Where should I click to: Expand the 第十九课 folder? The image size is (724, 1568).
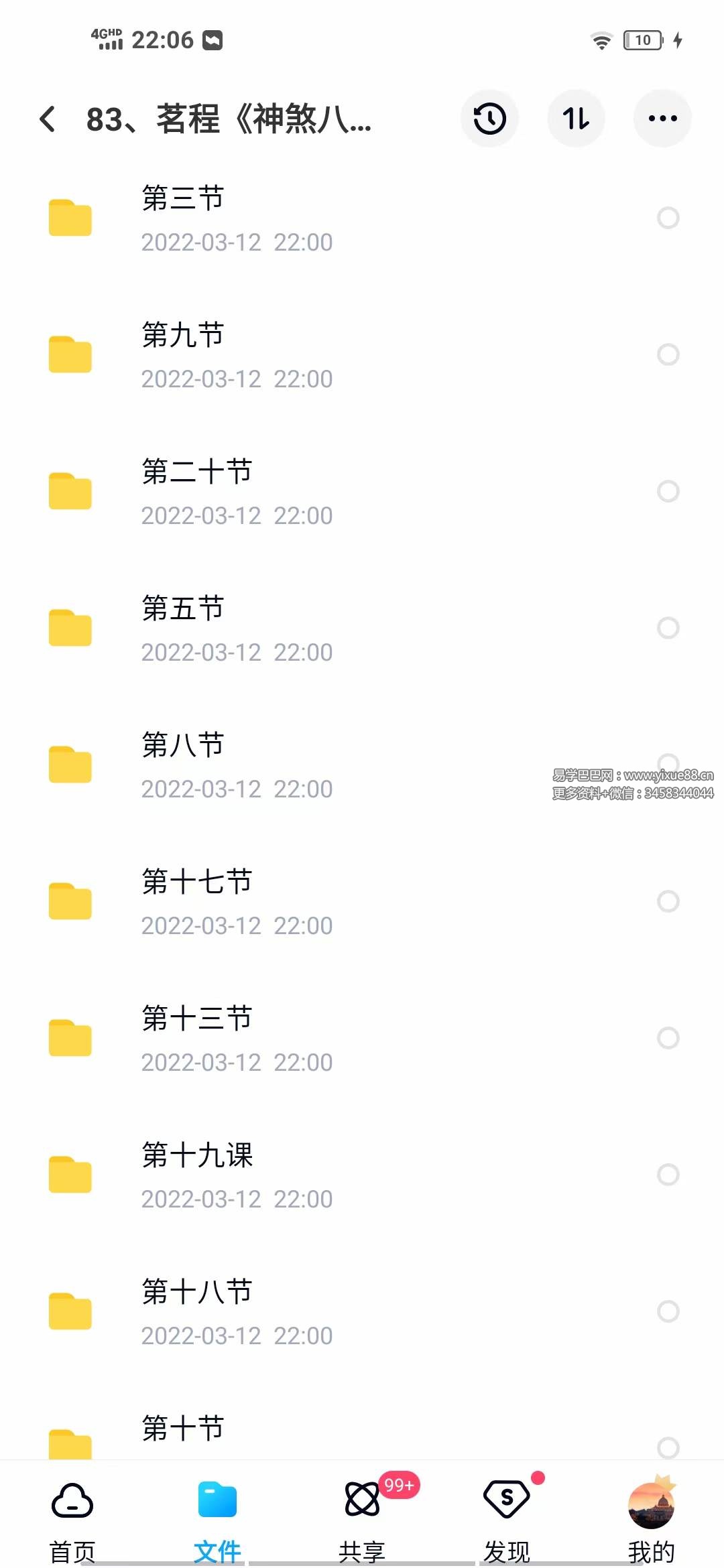(198, 1155)
